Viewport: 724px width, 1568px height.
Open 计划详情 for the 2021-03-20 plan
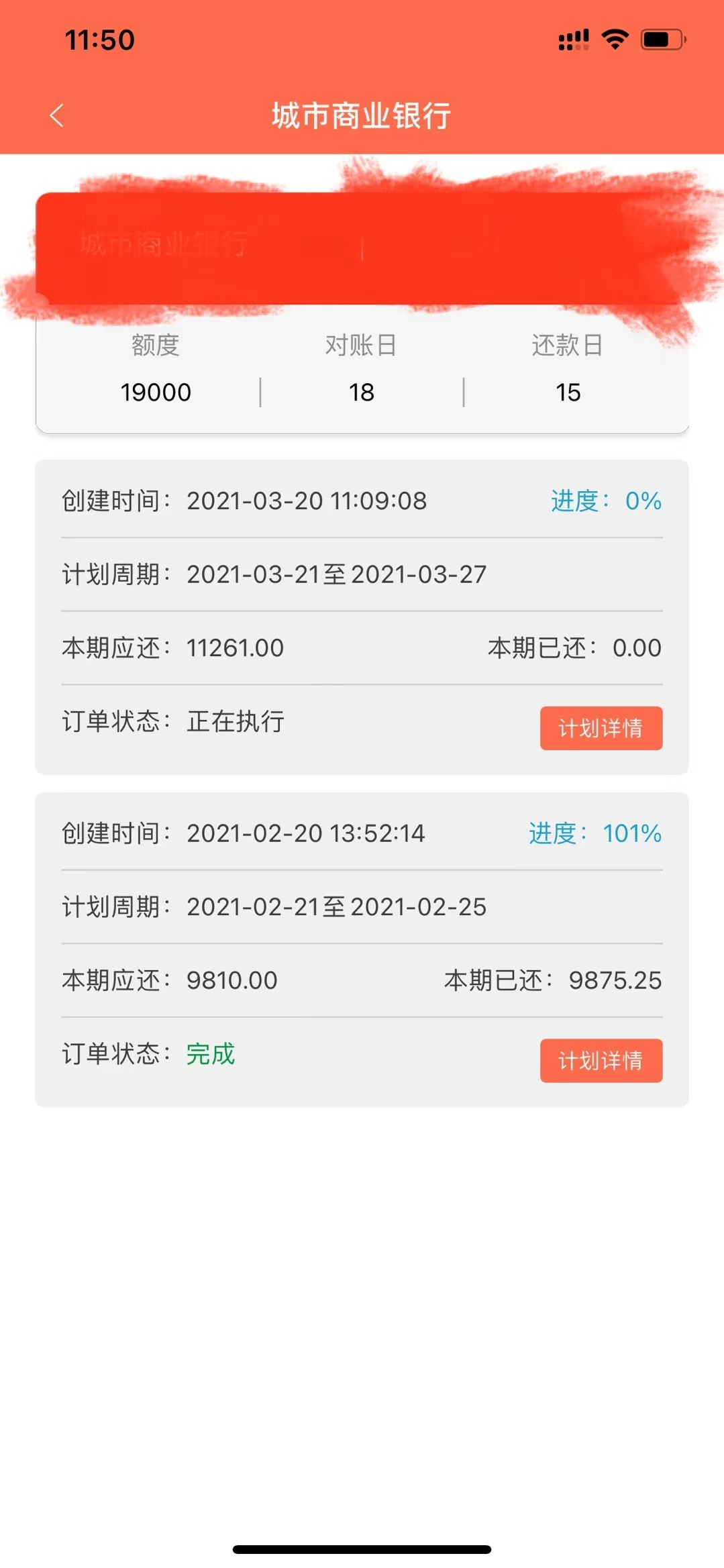point(601,728)
